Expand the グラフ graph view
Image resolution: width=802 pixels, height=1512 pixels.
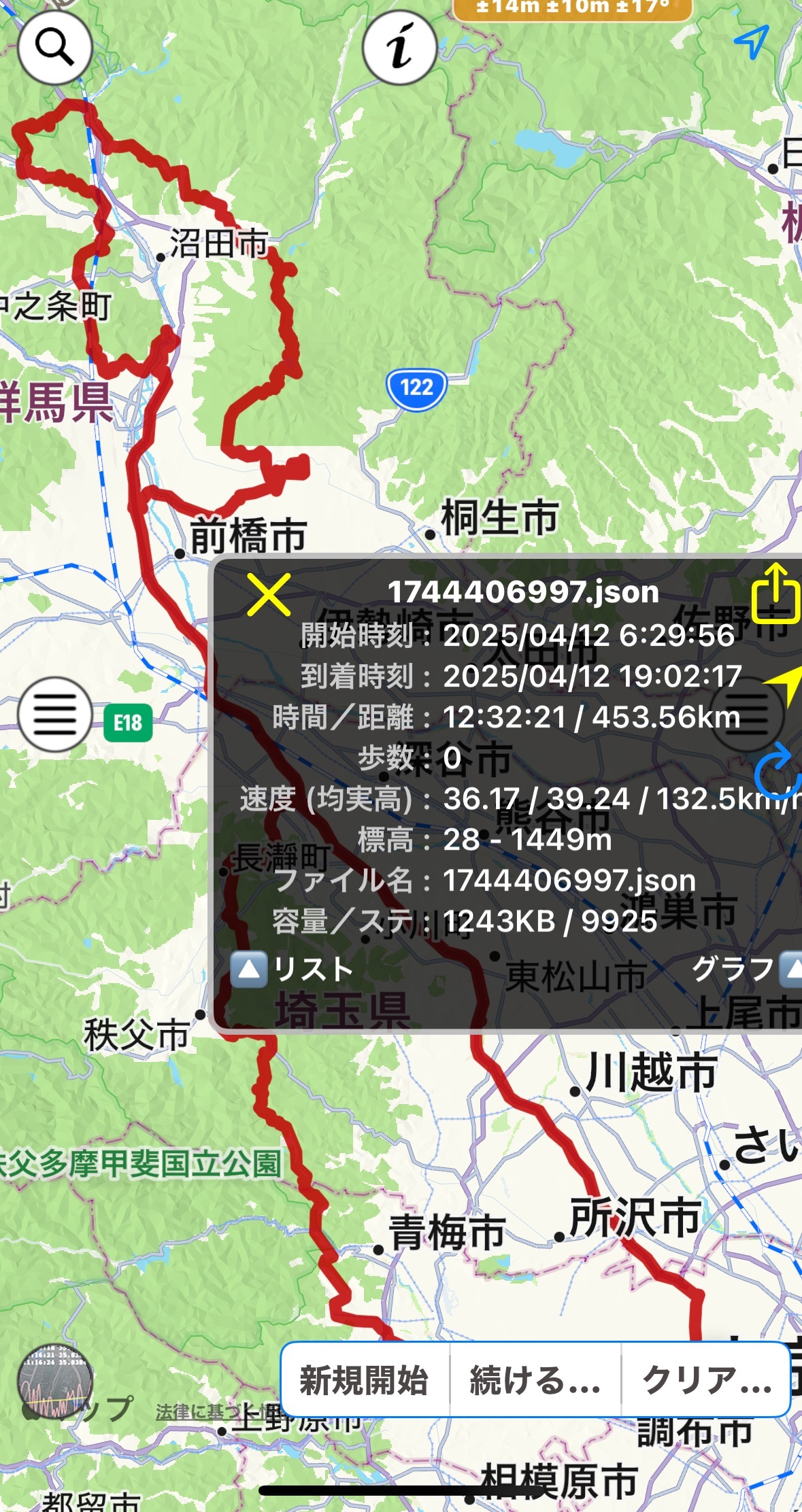point(746,969)
